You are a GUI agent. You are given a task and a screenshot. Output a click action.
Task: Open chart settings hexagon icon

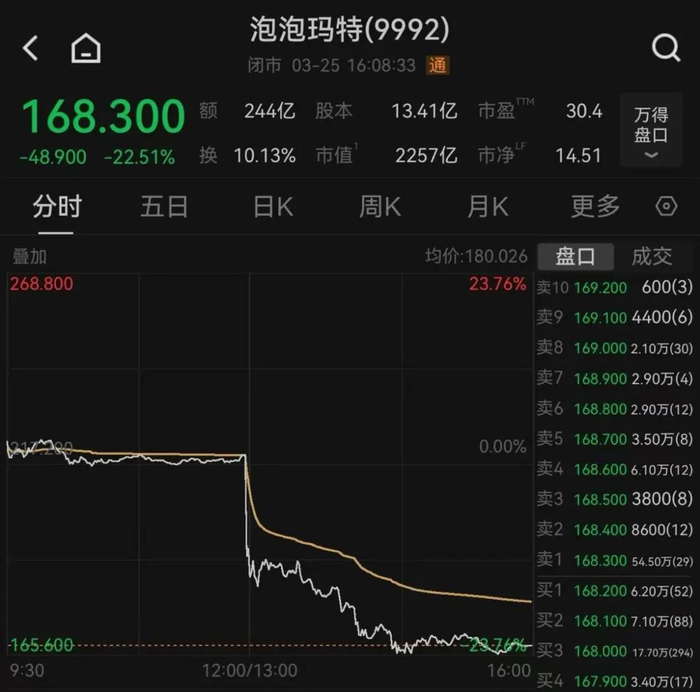coord(666,207)
